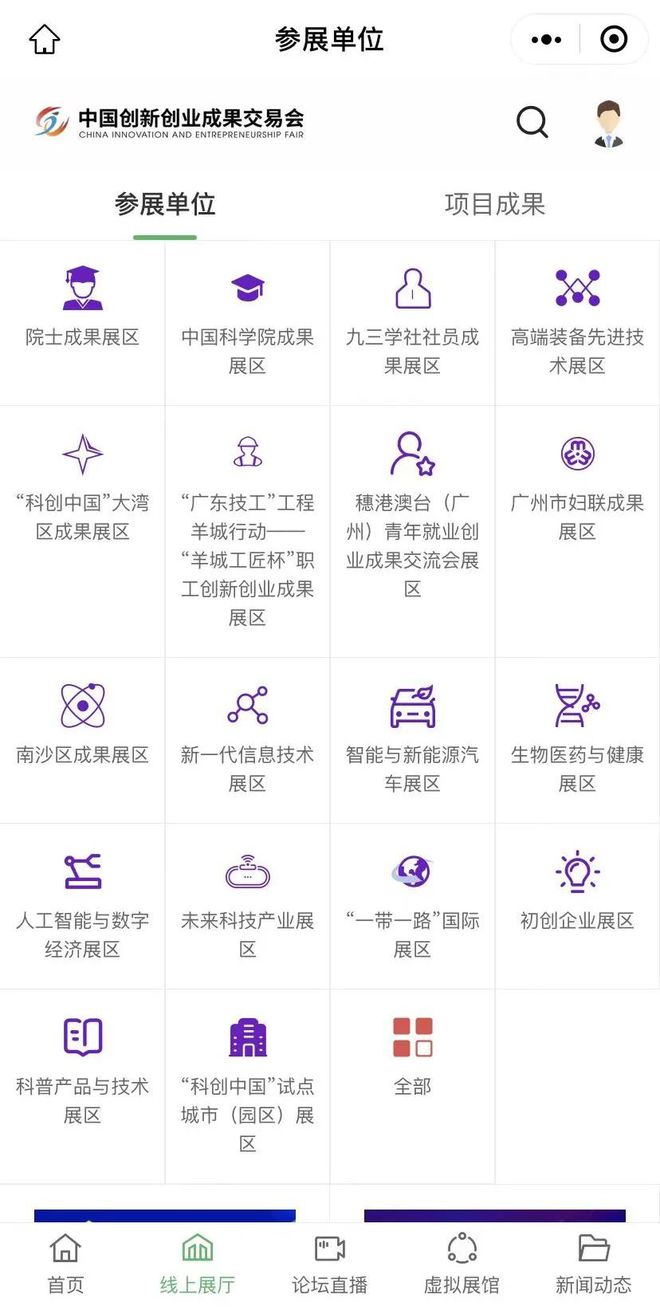
Task: Tap the home icon in the title bar
Action: [45, 40]
